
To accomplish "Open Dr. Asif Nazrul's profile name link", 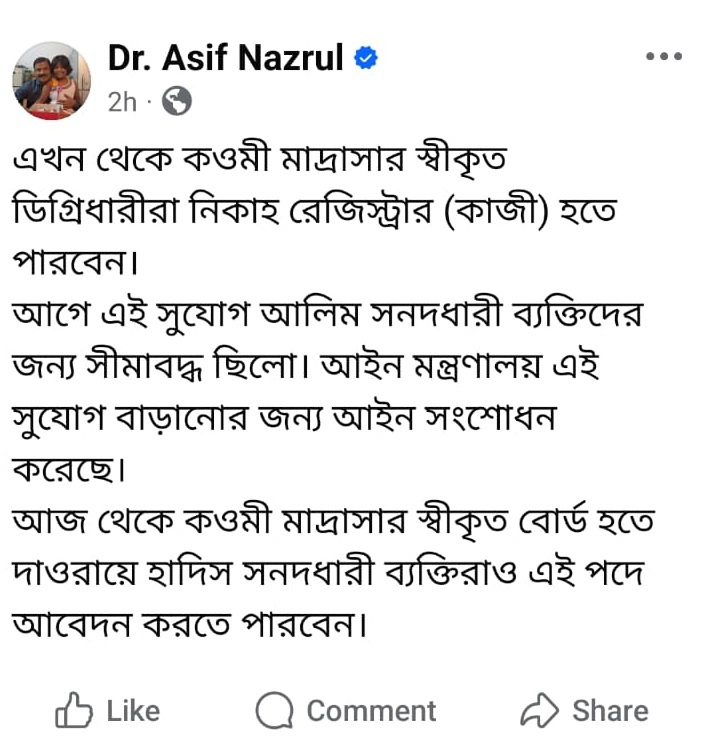I will [x=227, y=58].
